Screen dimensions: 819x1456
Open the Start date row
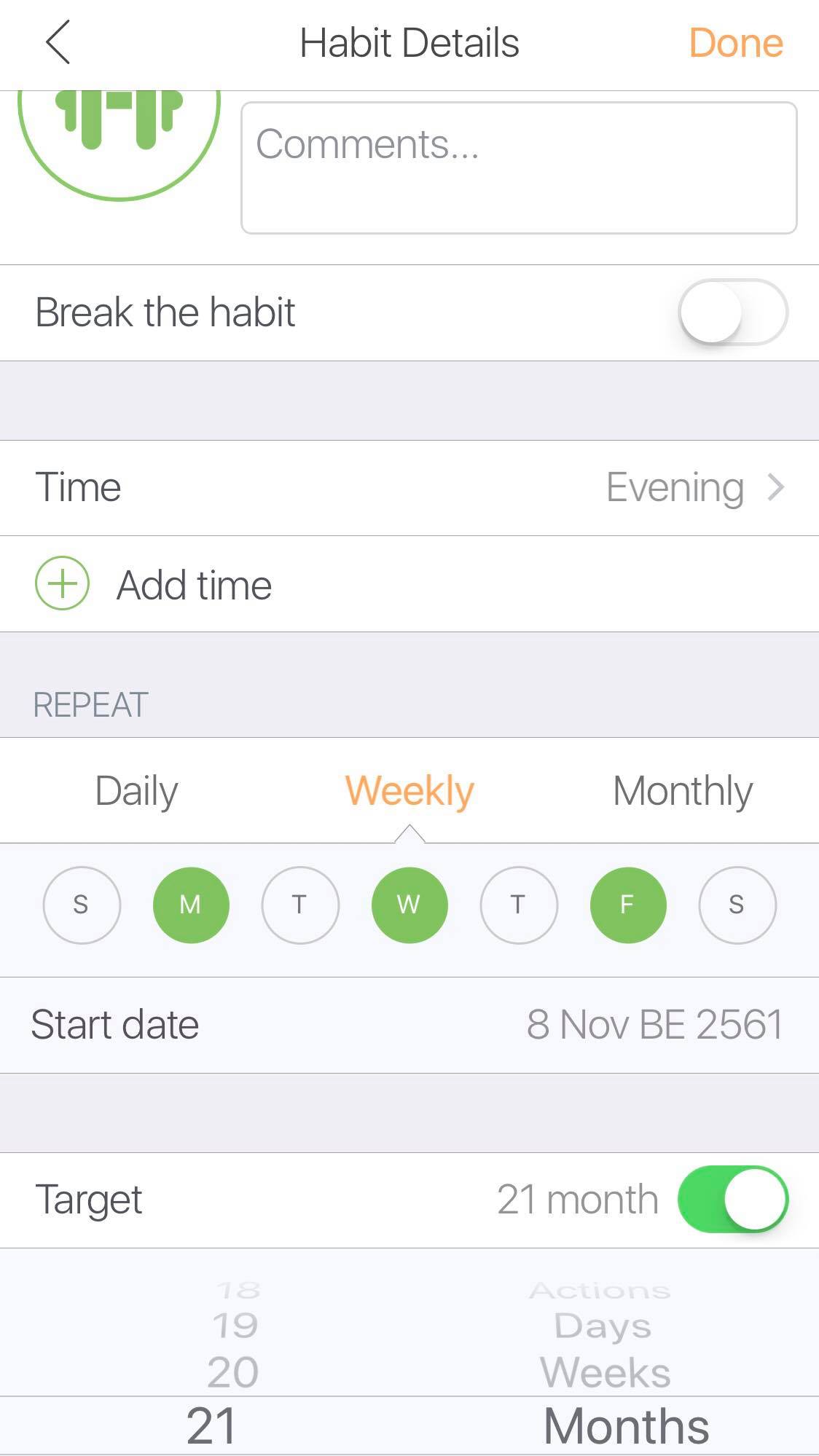(409, 1025)
